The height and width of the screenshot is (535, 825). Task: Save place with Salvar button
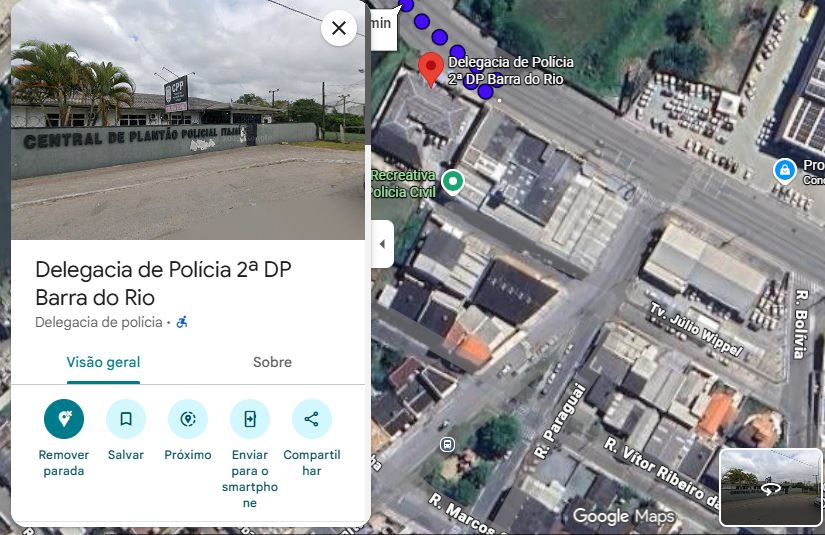click(x=126, y=419)
